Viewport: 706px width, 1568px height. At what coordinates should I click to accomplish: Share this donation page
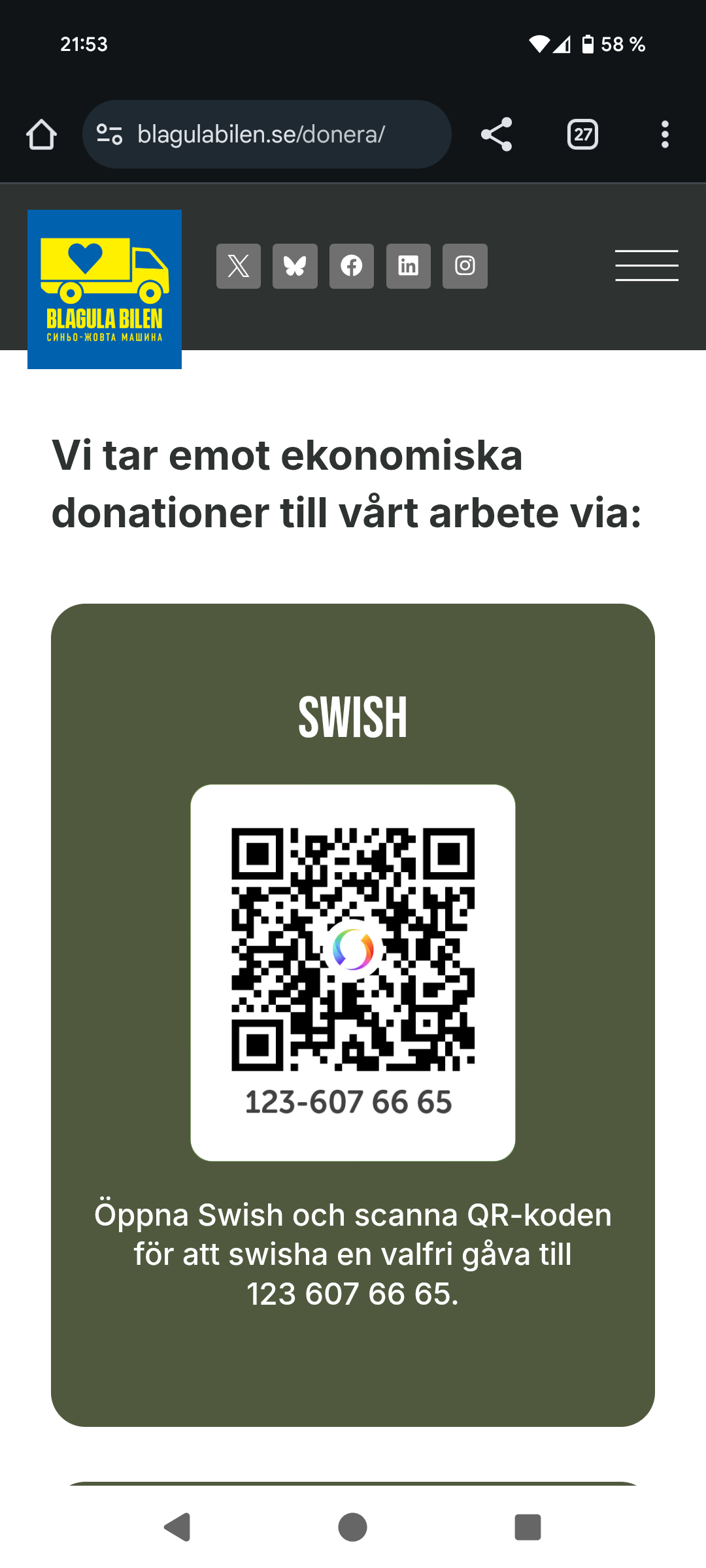point(497,135)
